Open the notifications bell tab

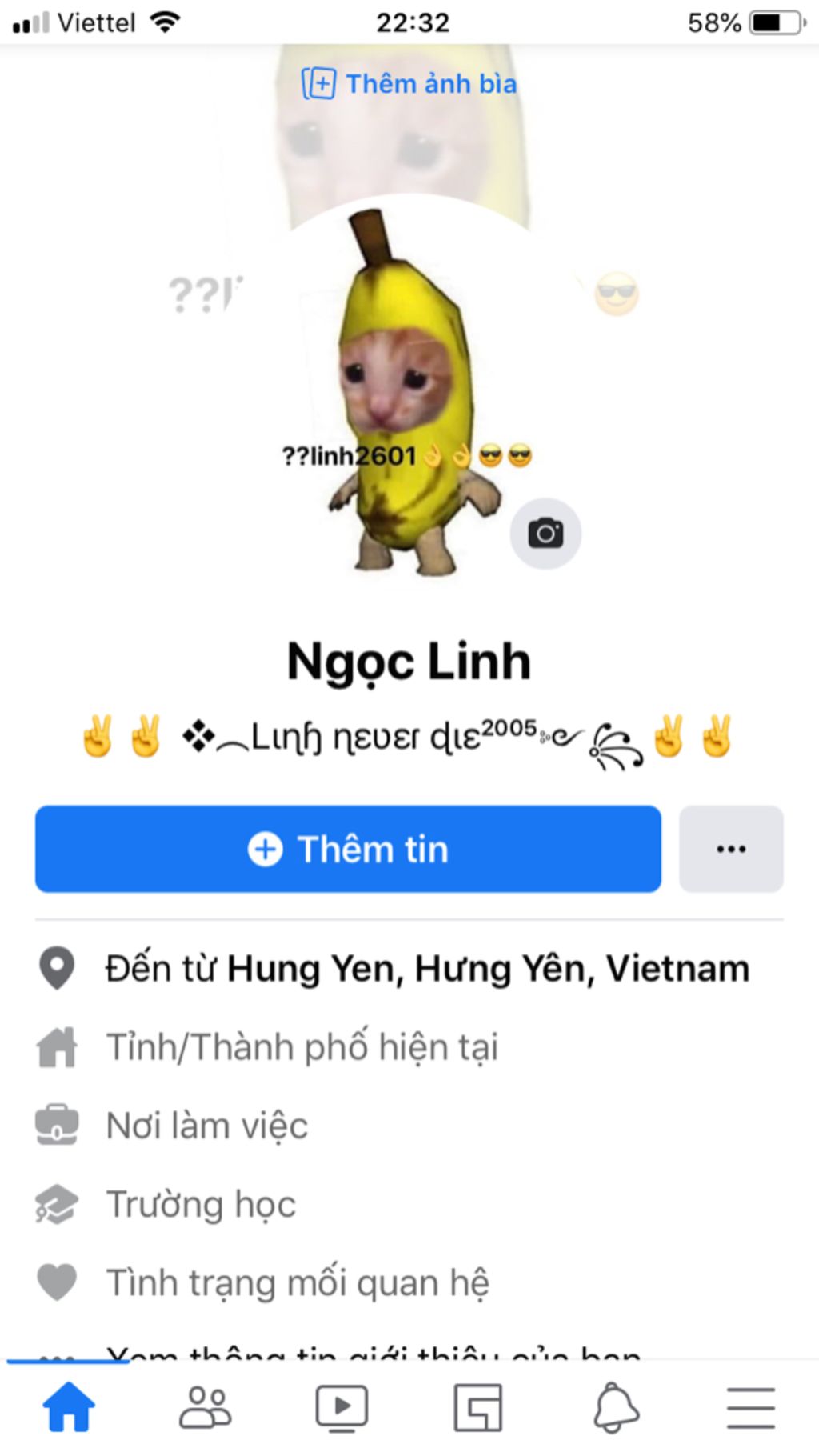616,1408
